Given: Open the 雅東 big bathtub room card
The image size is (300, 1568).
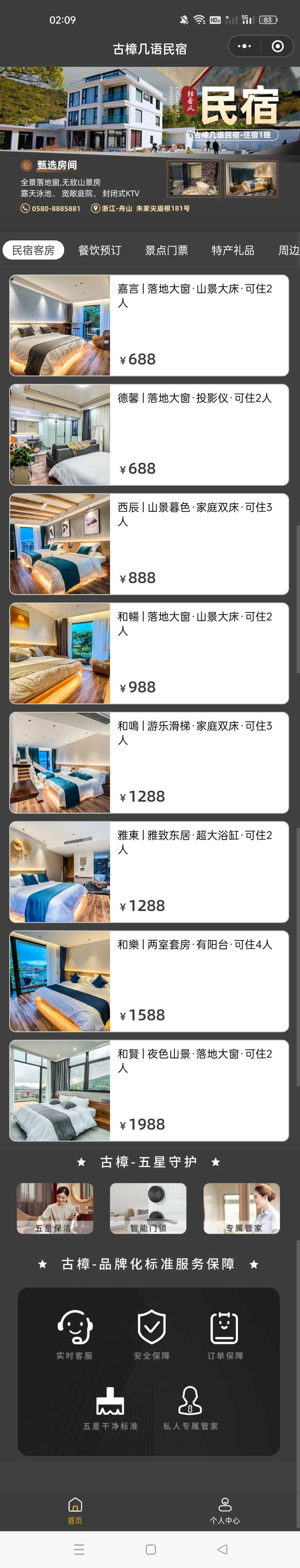Looking at the screenshot, I should pyautogui.click(x=149, y=872).
